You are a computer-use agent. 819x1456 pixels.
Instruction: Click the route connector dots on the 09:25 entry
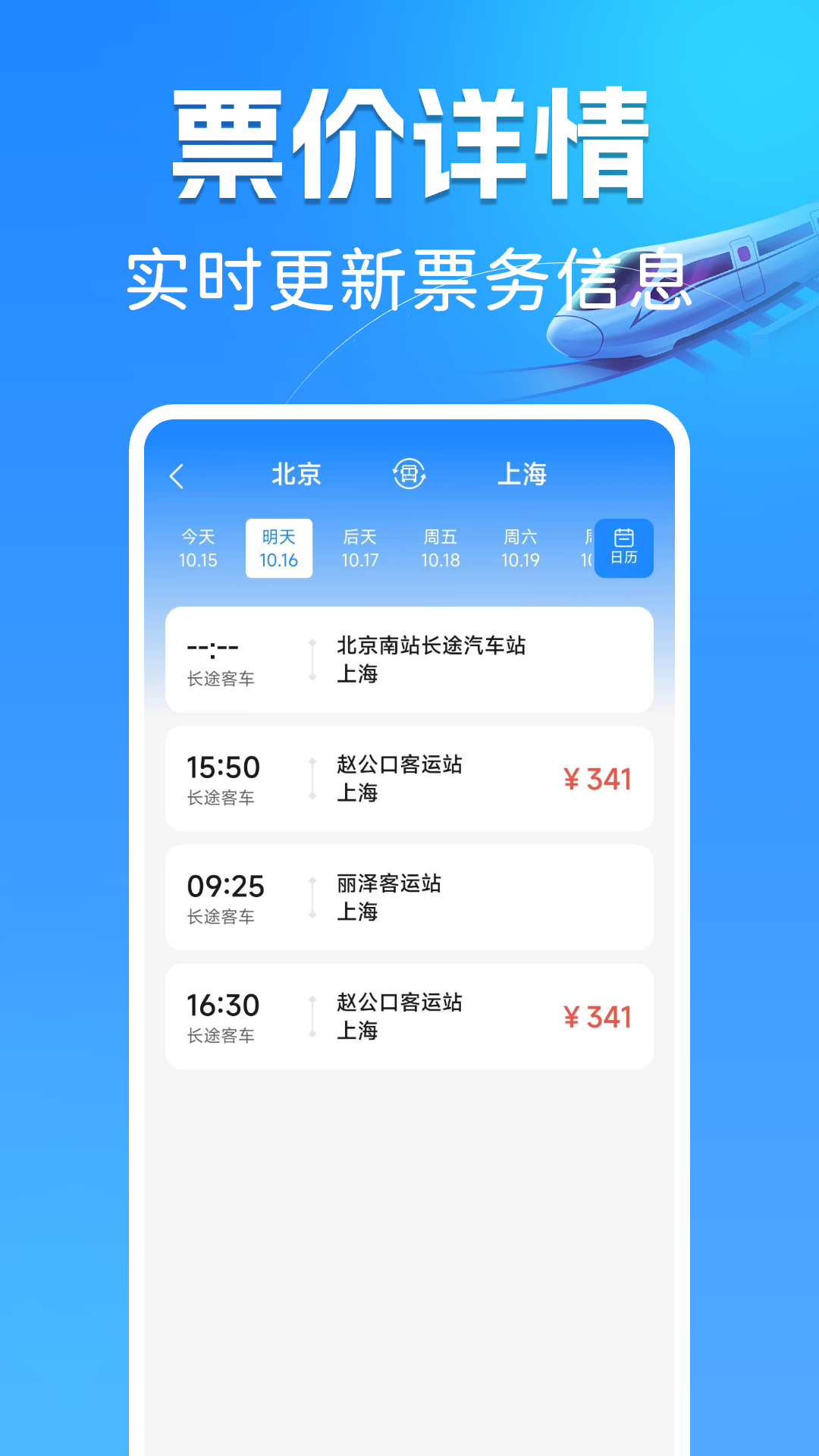(311, 897)
